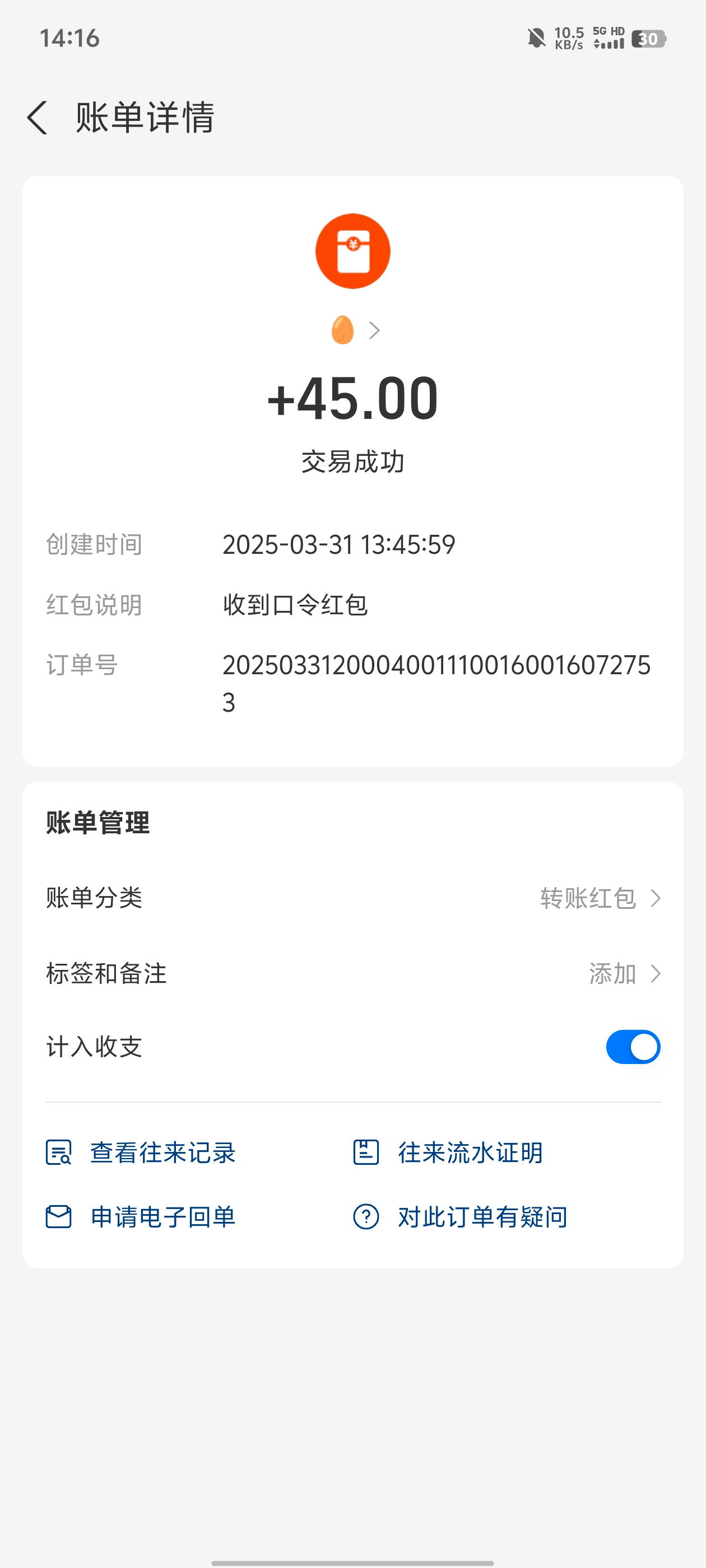Screen dimensions: 706x1568
Task: Change 账单分类 from 转账红包
Action: tap(600, 898)
